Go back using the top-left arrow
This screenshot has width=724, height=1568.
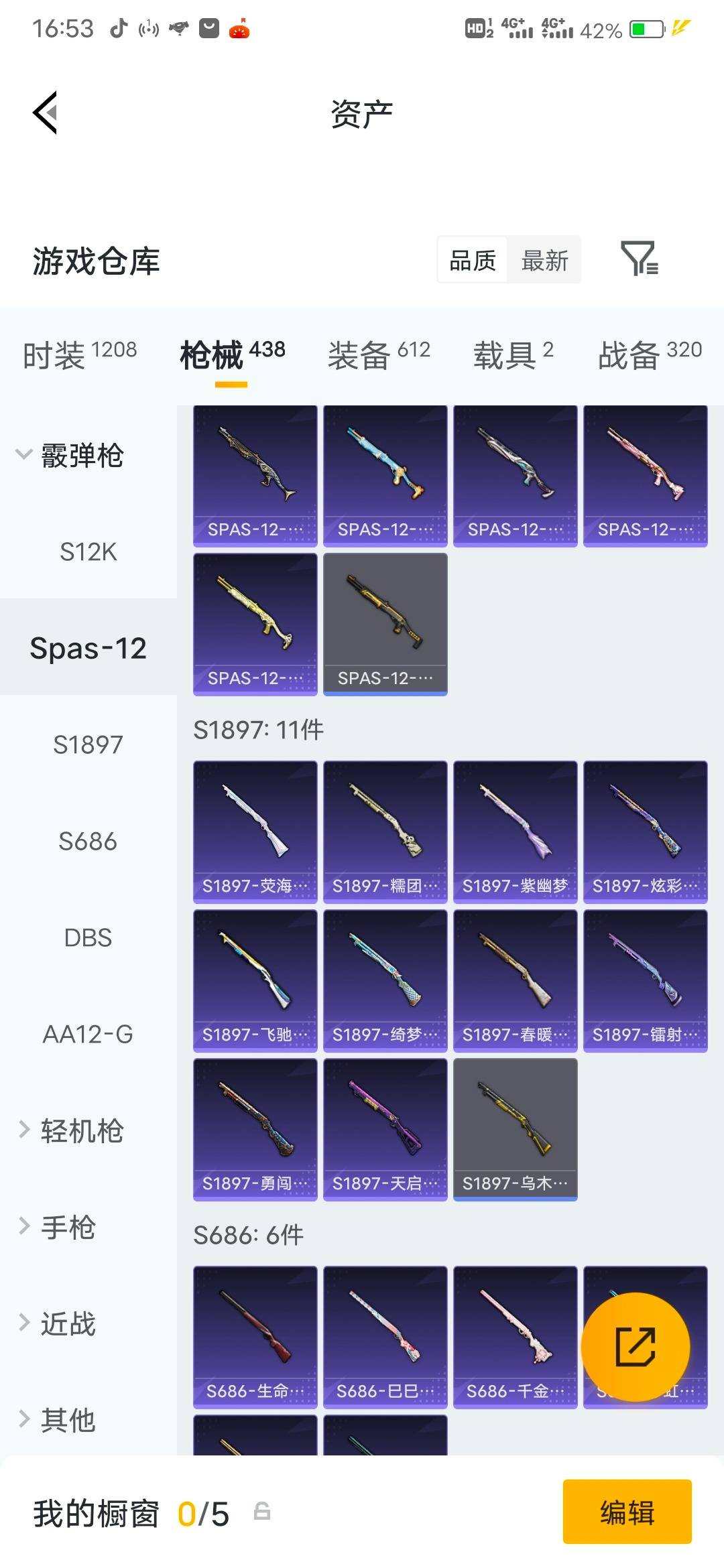46,113
